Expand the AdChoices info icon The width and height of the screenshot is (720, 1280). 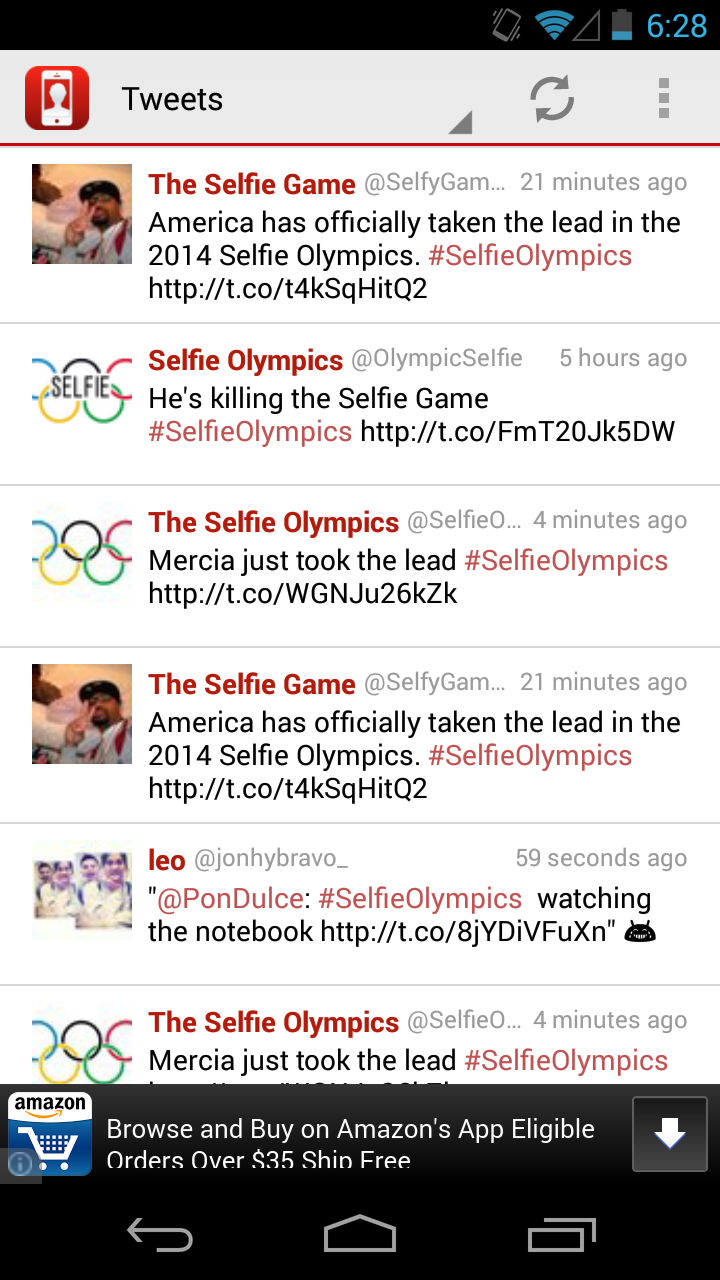[x=20, y=1164]
